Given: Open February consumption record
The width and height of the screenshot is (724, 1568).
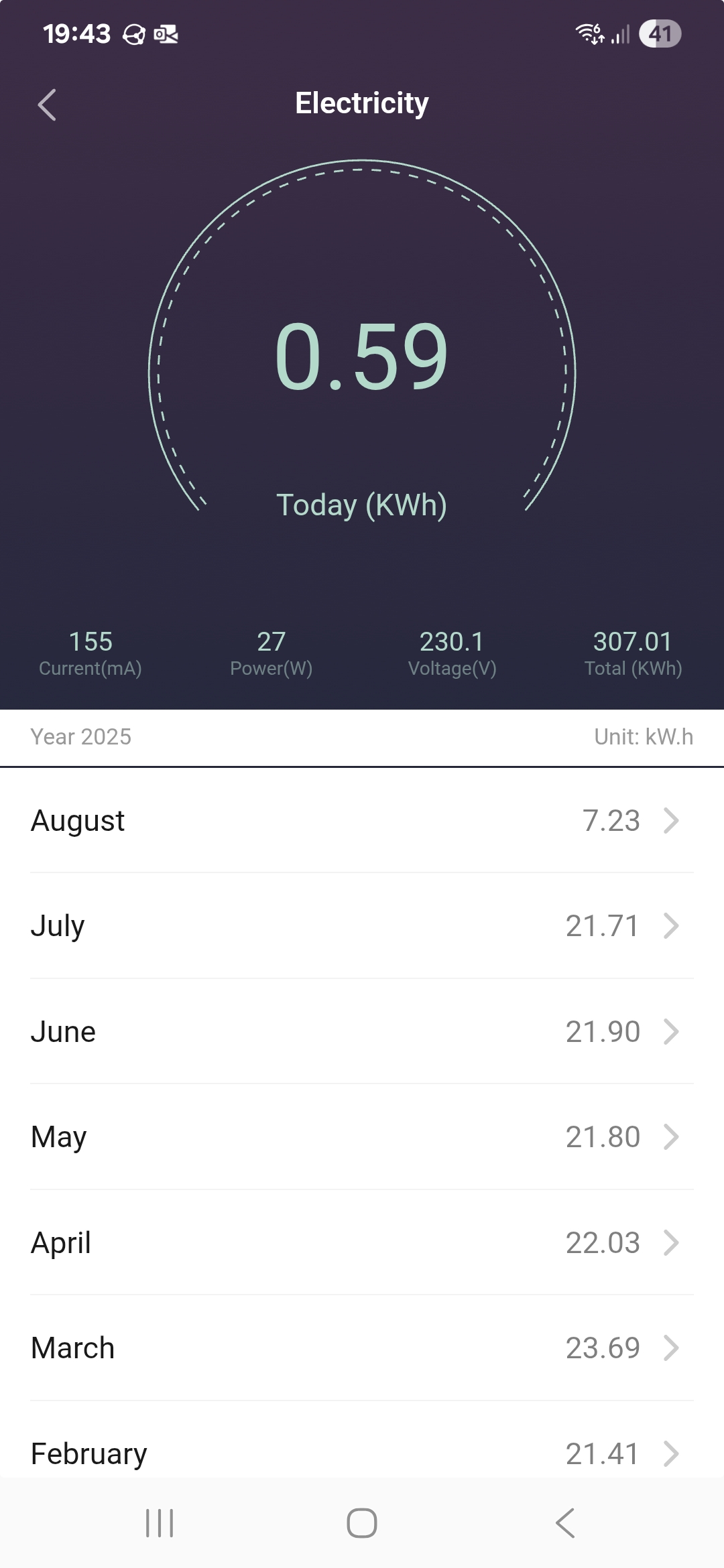Looking at the screenshot, I should click(362, 1453).
